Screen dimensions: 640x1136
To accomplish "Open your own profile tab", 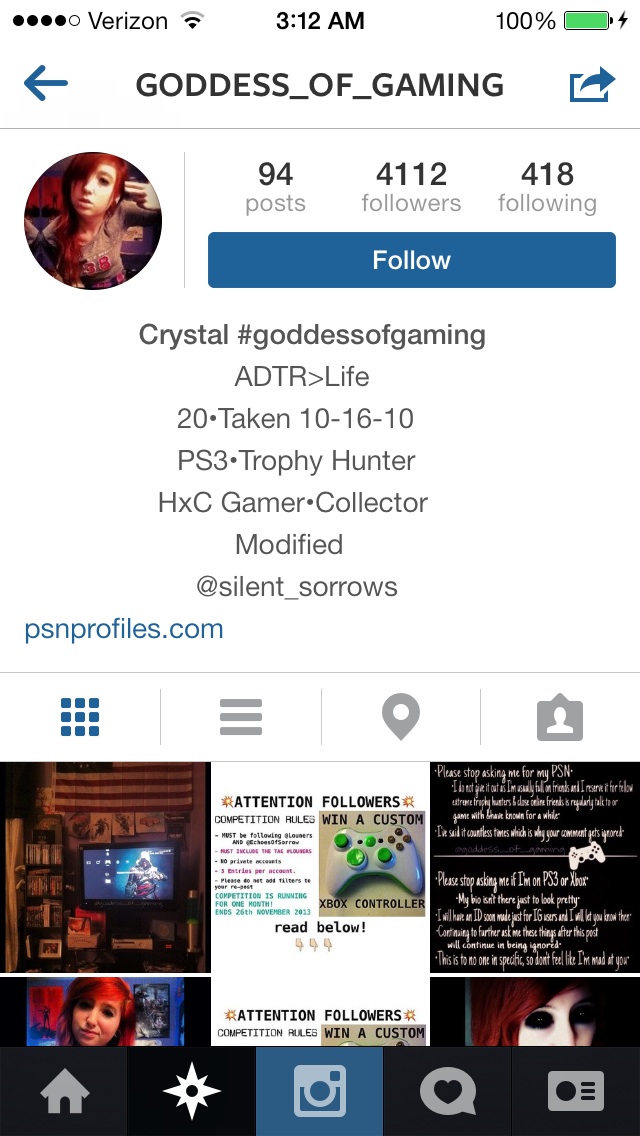I will coord(576,1091).
